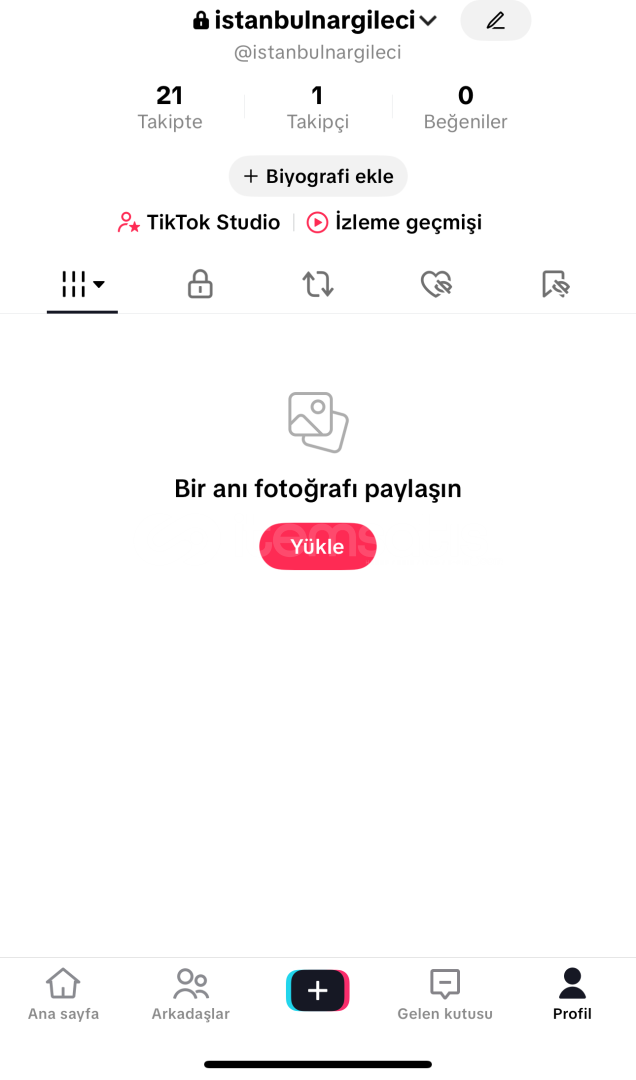Open TikTok Studio
The image size is (636, 1080).
[199, 222]
